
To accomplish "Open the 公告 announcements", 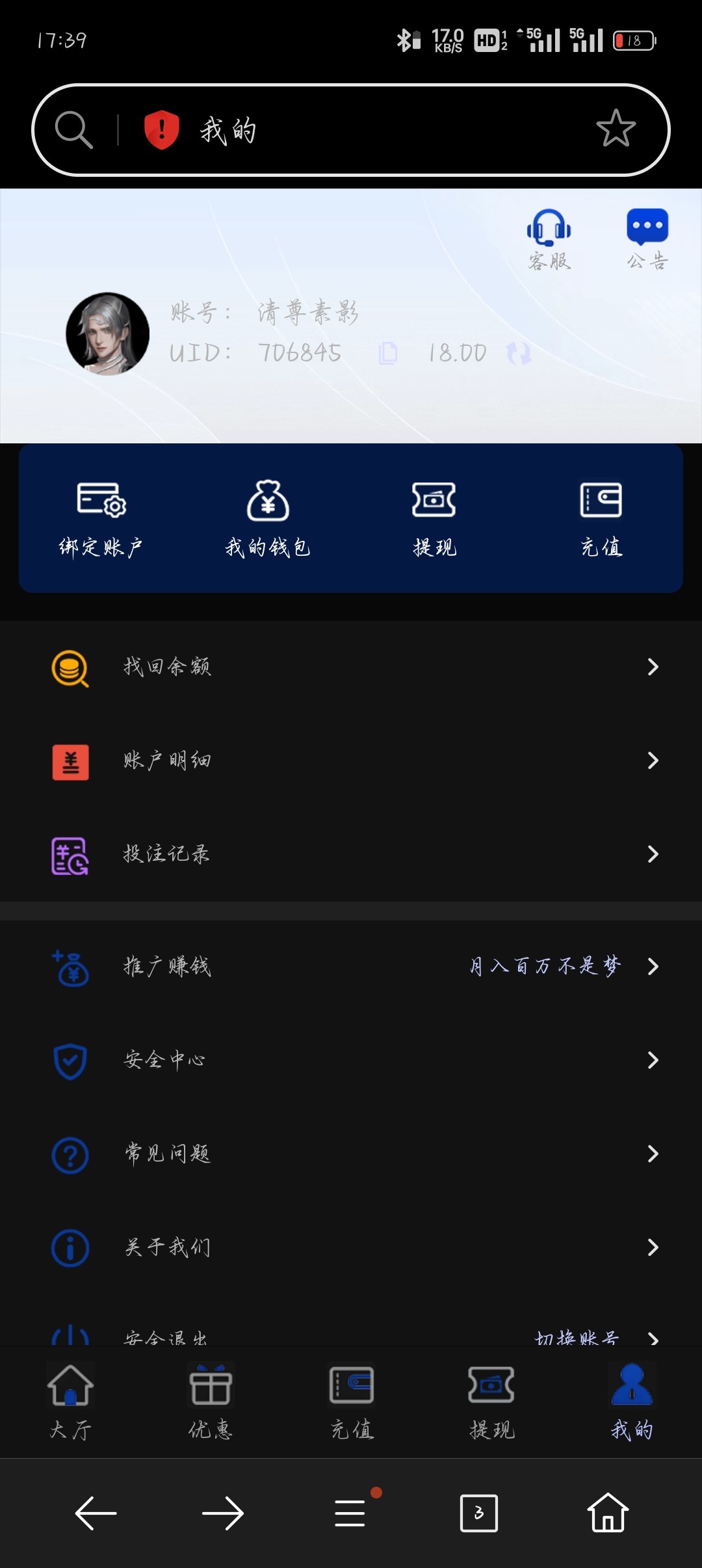I will (x=647, y=239).
